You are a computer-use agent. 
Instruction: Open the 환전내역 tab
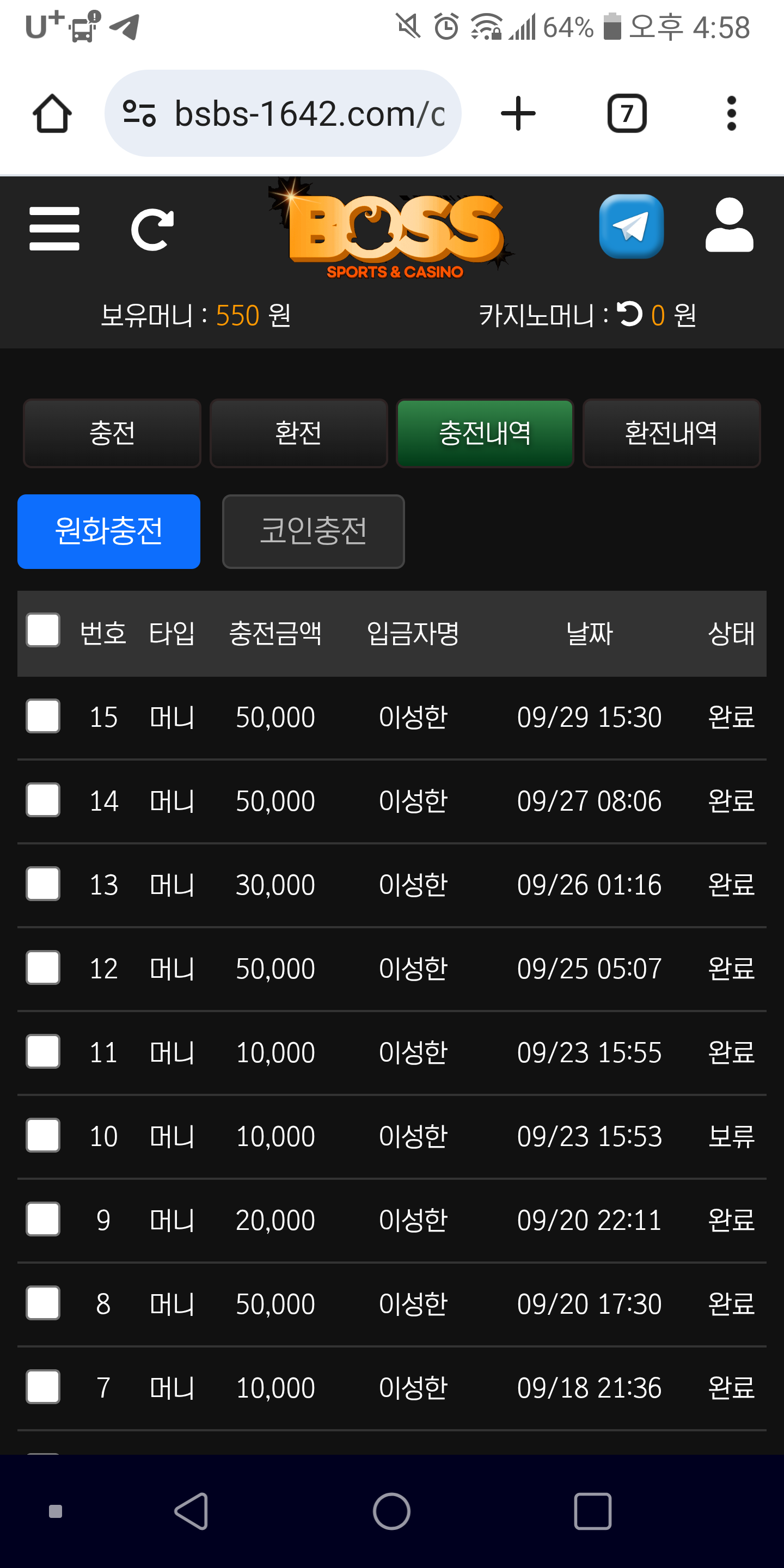(671, 433)
